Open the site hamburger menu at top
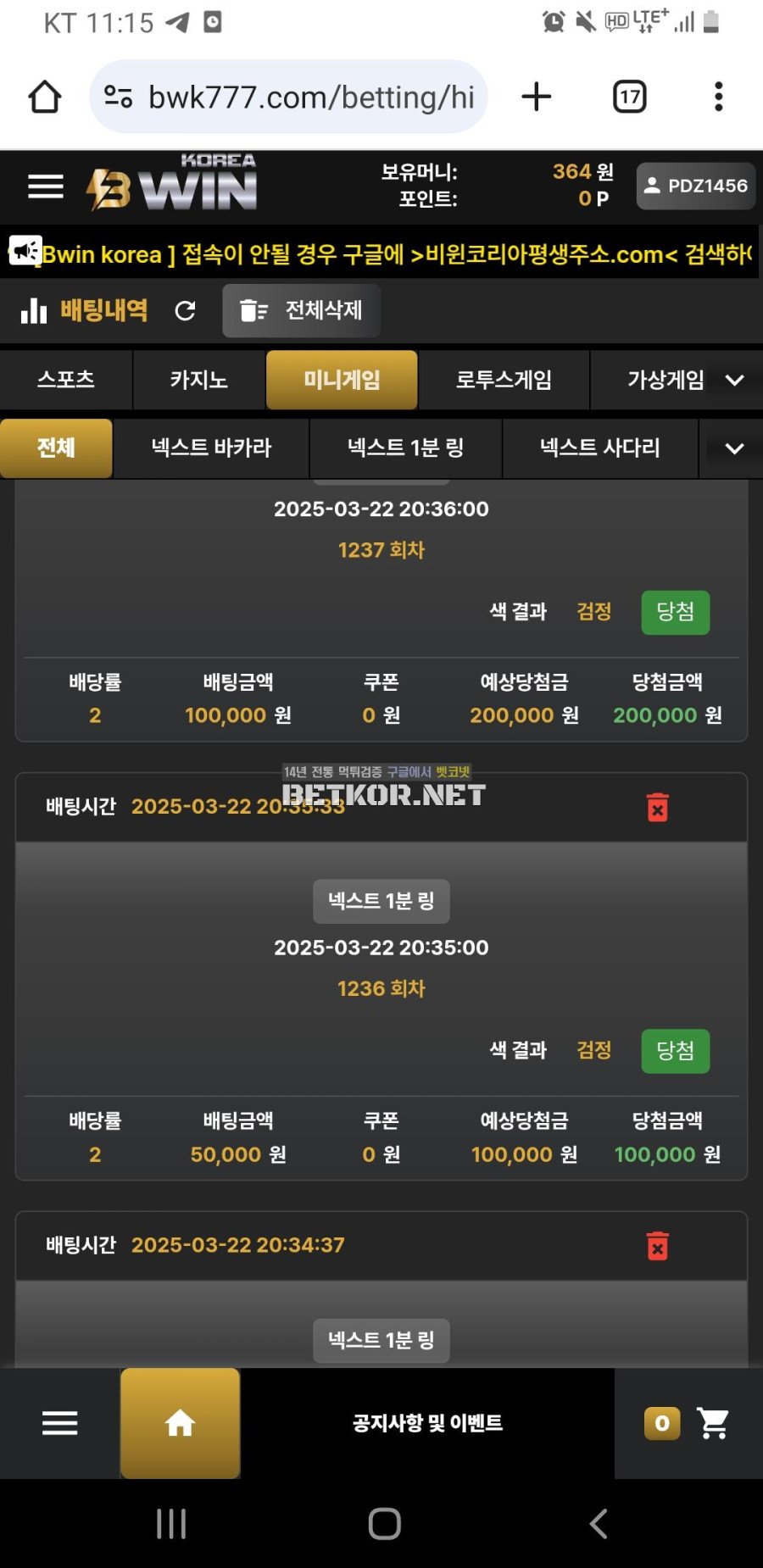 pyautogui.click(x=46, y=186)
